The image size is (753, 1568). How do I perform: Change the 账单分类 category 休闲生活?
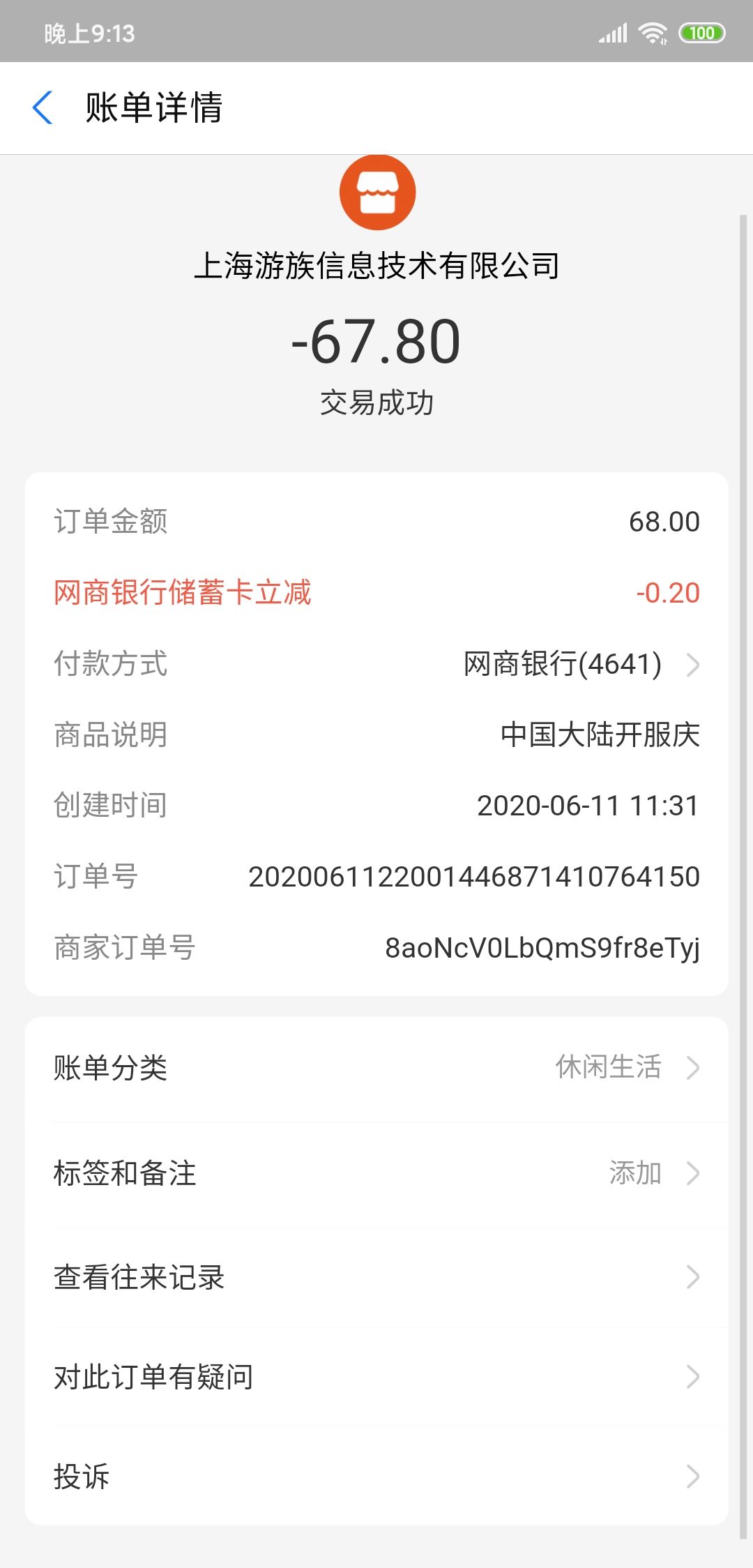pyautogui.click(x=376, y=1068)
